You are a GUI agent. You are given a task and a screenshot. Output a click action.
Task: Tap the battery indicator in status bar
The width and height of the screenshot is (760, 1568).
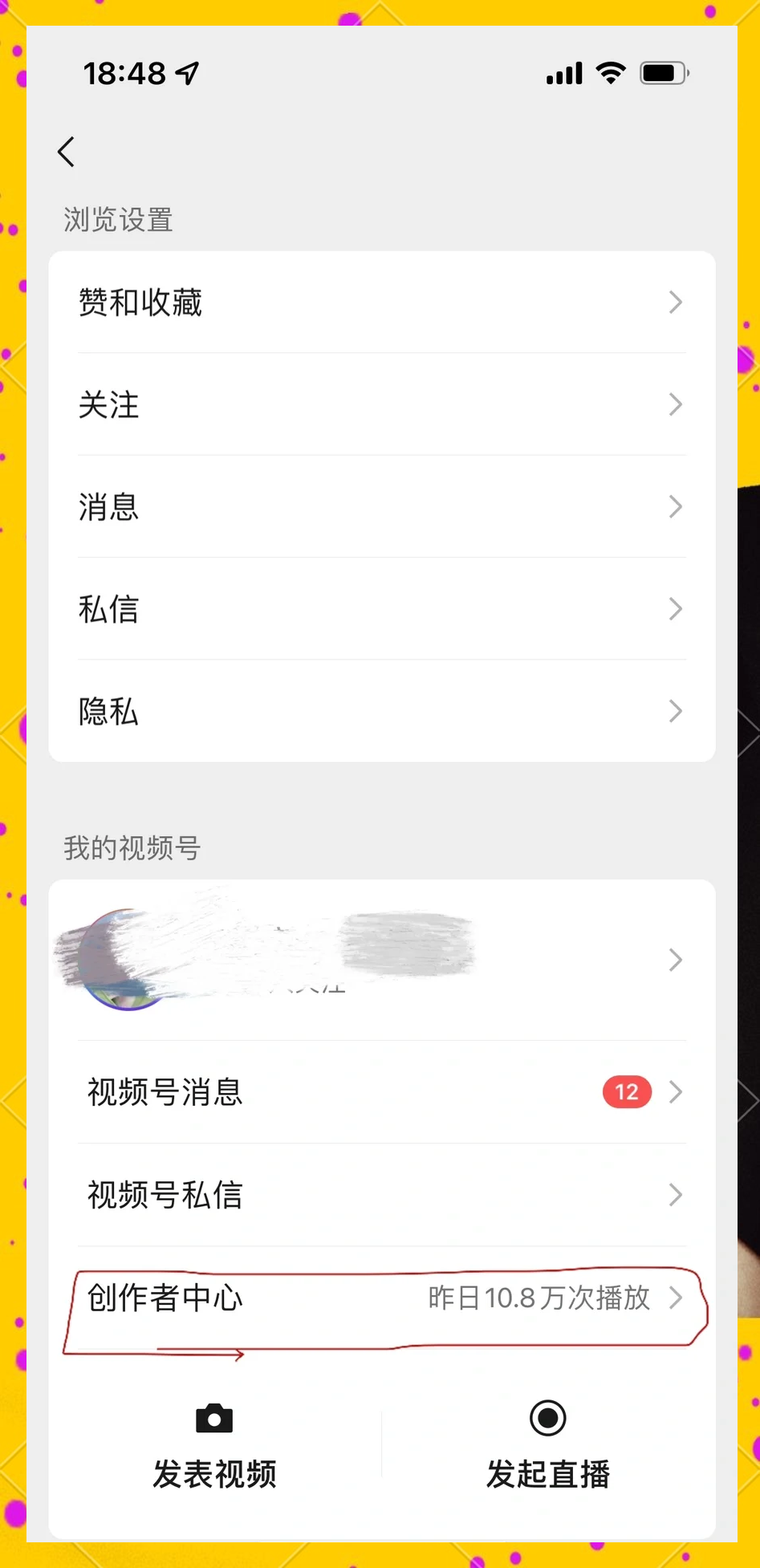pos(663,72)
